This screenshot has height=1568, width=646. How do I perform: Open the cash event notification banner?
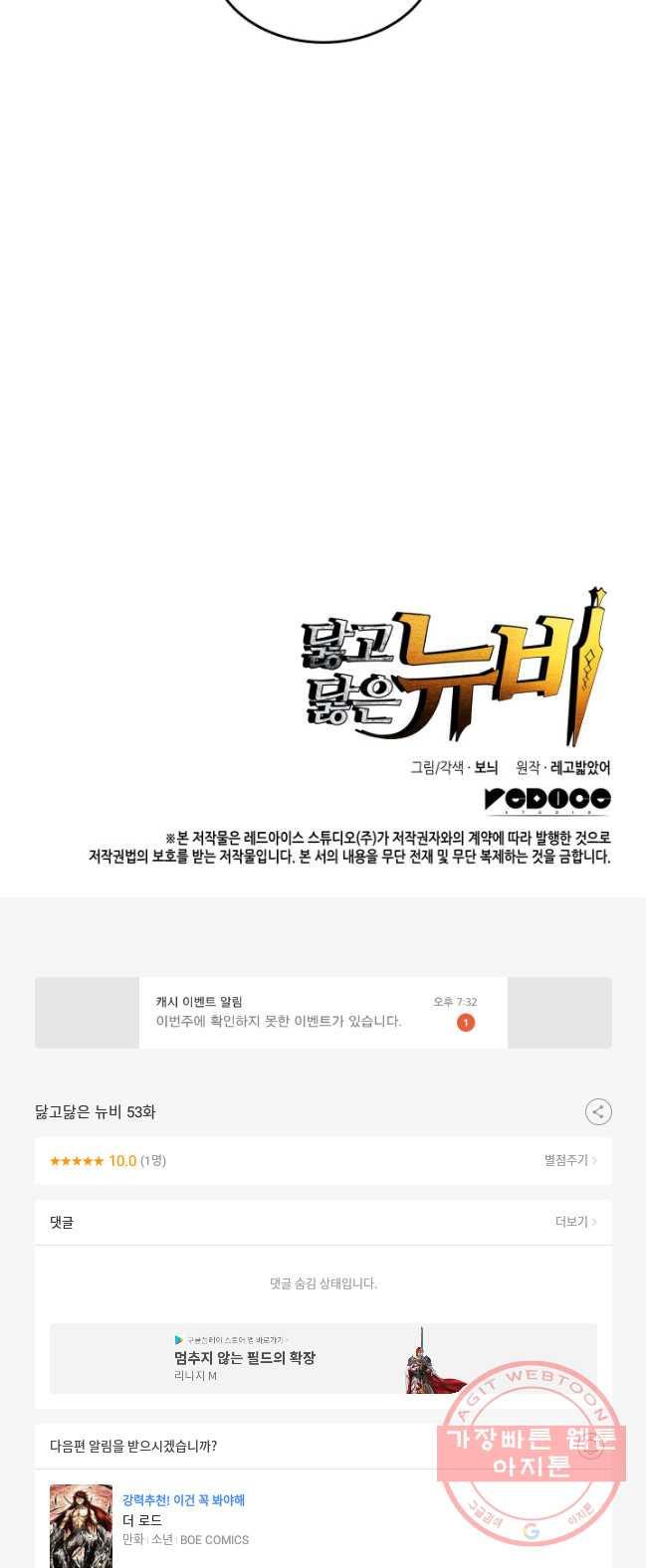click(323, 1012)
